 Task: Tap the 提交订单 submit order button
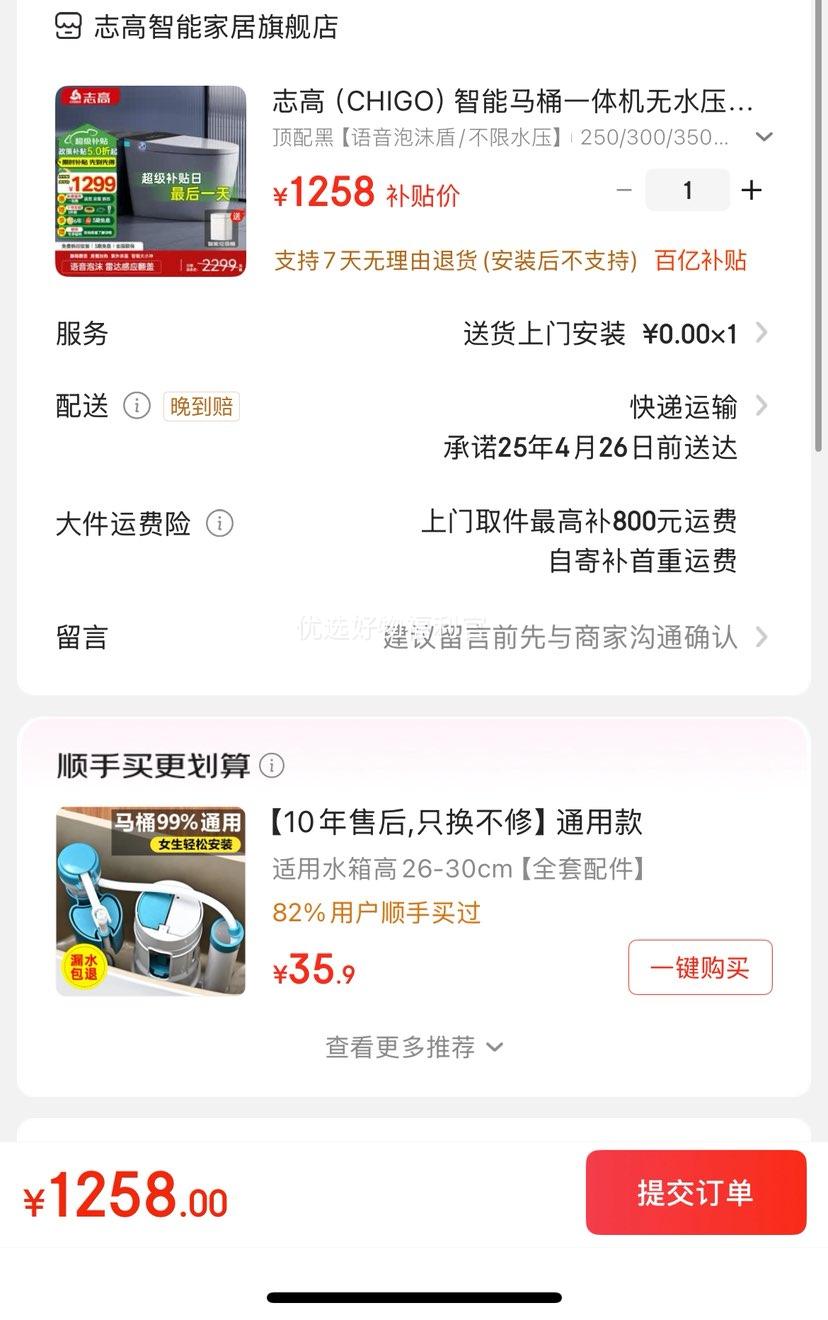[x=695, y=1192]
